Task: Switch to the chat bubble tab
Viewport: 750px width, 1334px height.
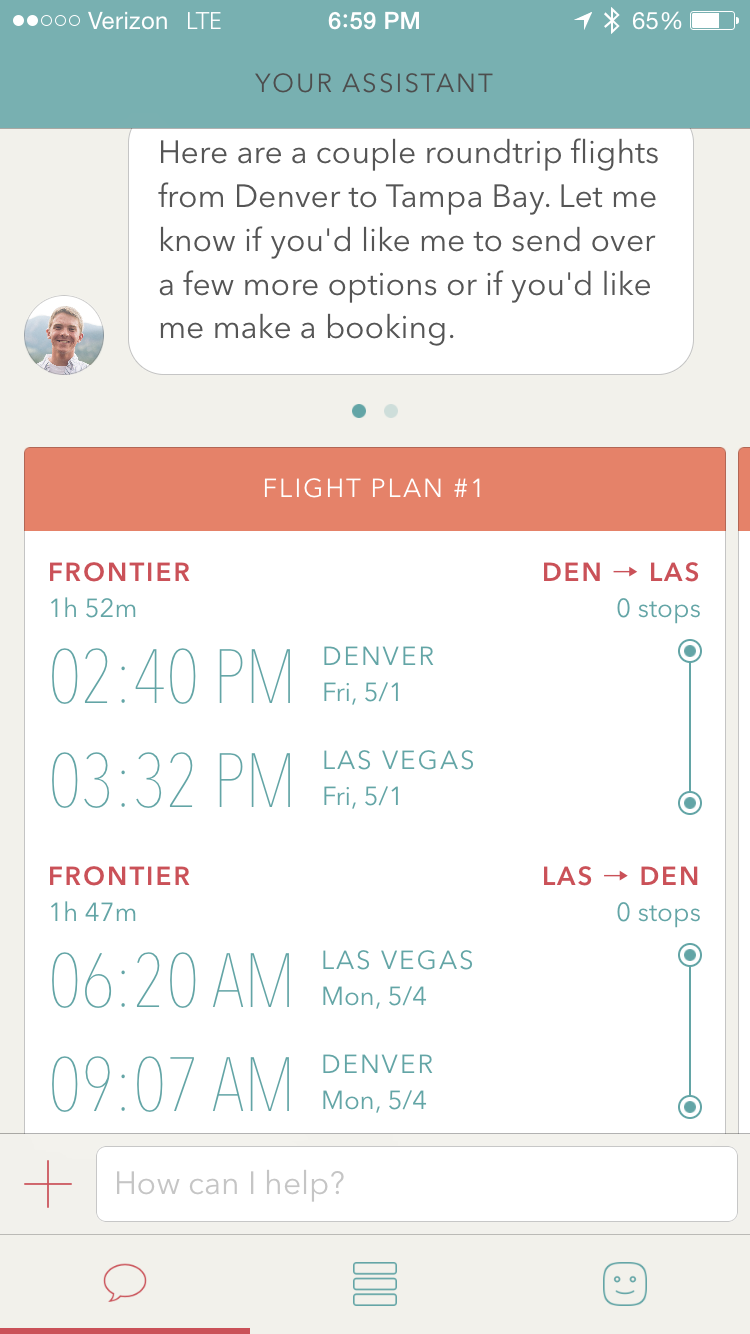Action: [125, 1283]
